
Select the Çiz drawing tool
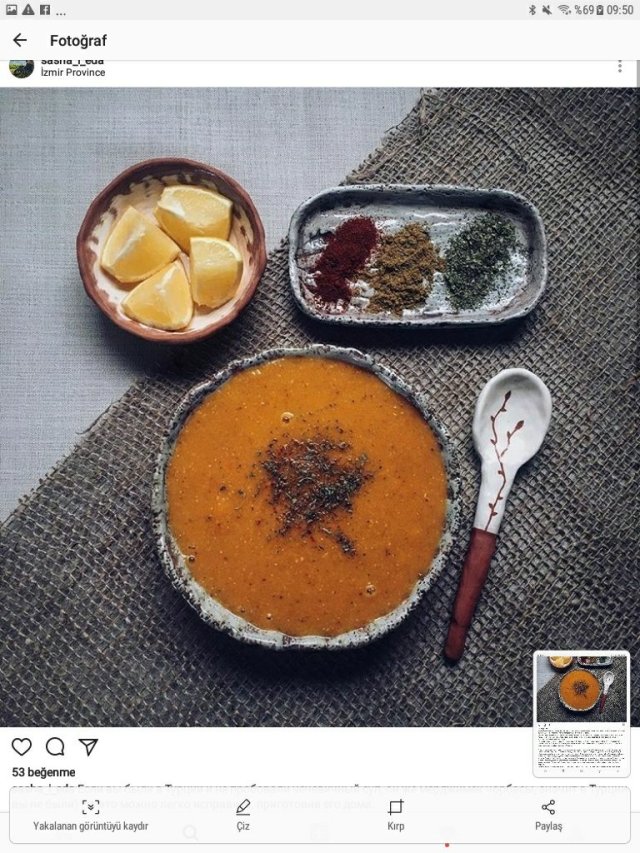pyautogui.click(x=243, y=815)
